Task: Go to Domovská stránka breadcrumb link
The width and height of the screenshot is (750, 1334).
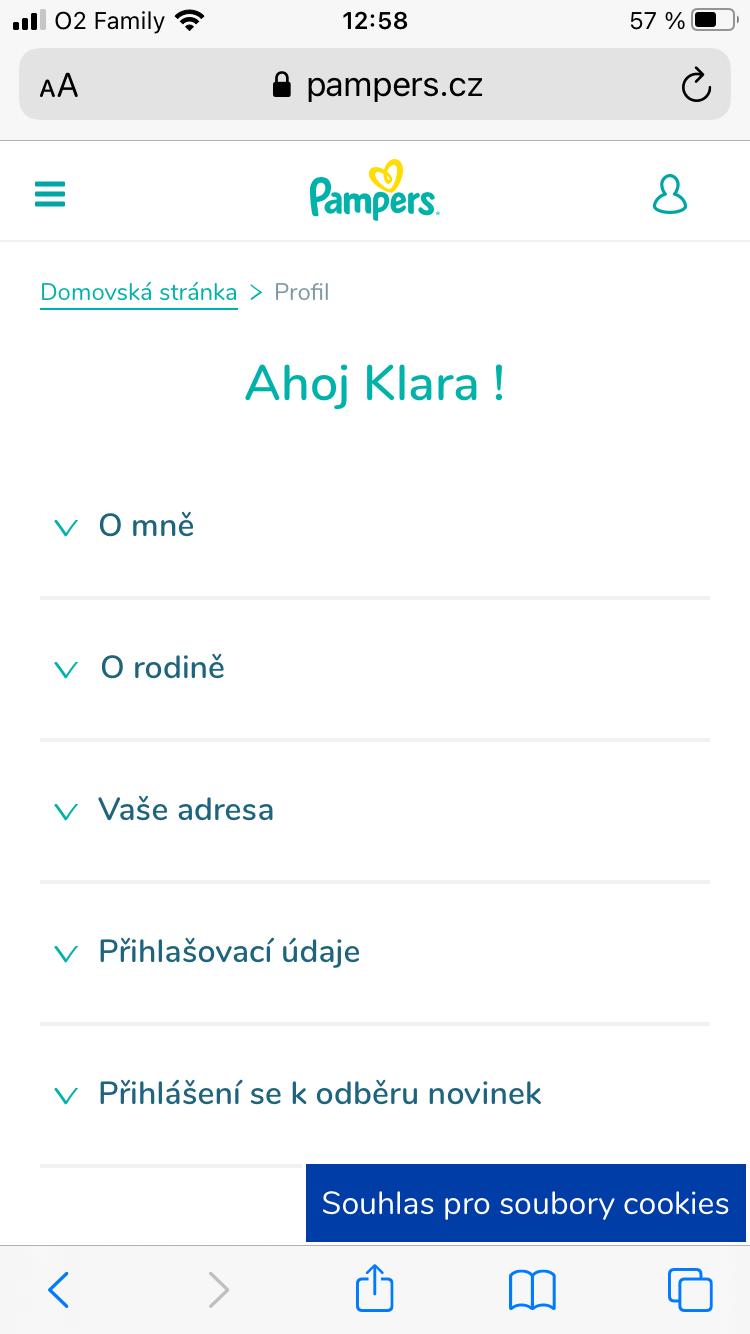Action: [x=139, y=292]
